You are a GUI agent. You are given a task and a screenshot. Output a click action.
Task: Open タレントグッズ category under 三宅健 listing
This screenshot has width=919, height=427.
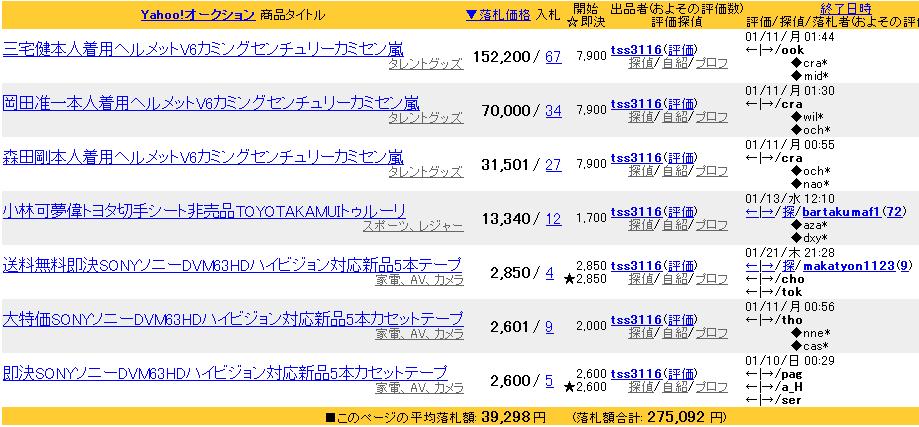(425, 64)
